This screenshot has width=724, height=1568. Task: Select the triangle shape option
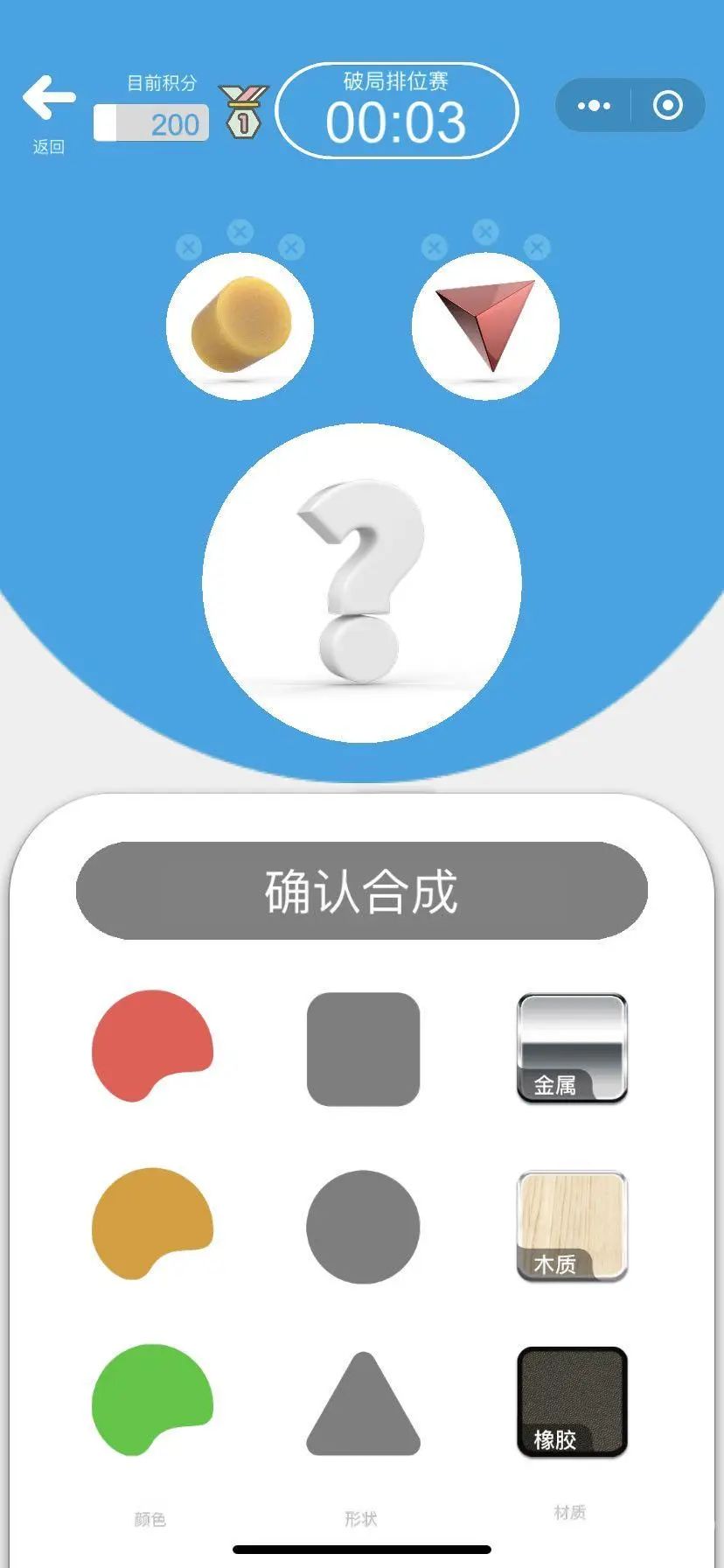362,1410
